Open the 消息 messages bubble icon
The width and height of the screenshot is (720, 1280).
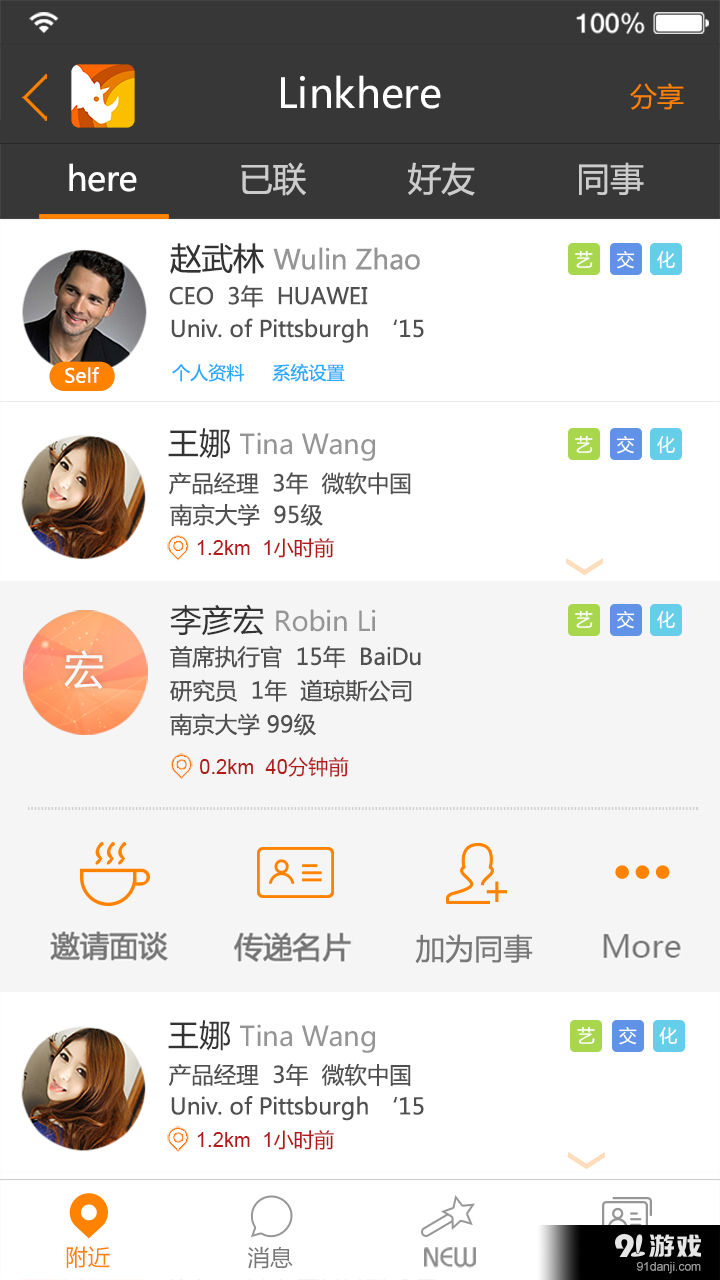coord(270,1215)
